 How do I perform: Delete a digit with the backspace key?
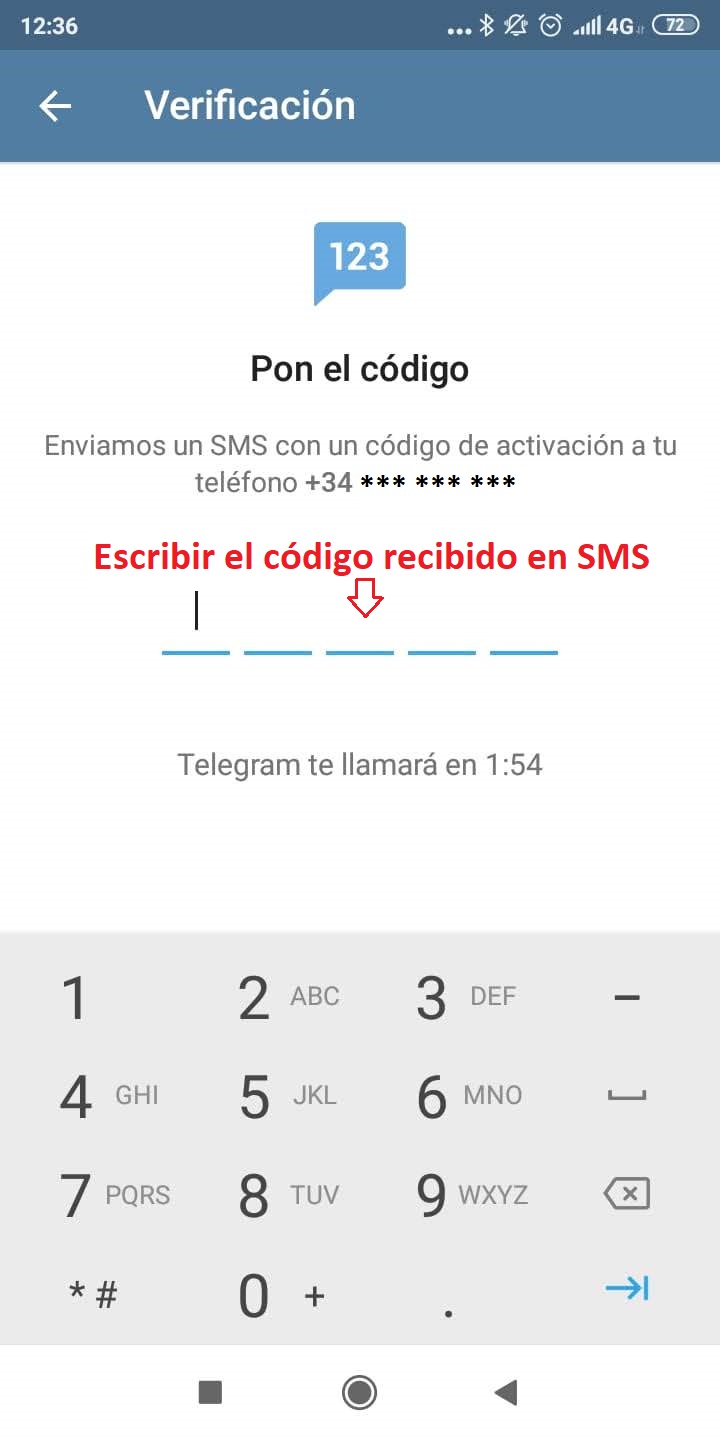click(627, 1193)
